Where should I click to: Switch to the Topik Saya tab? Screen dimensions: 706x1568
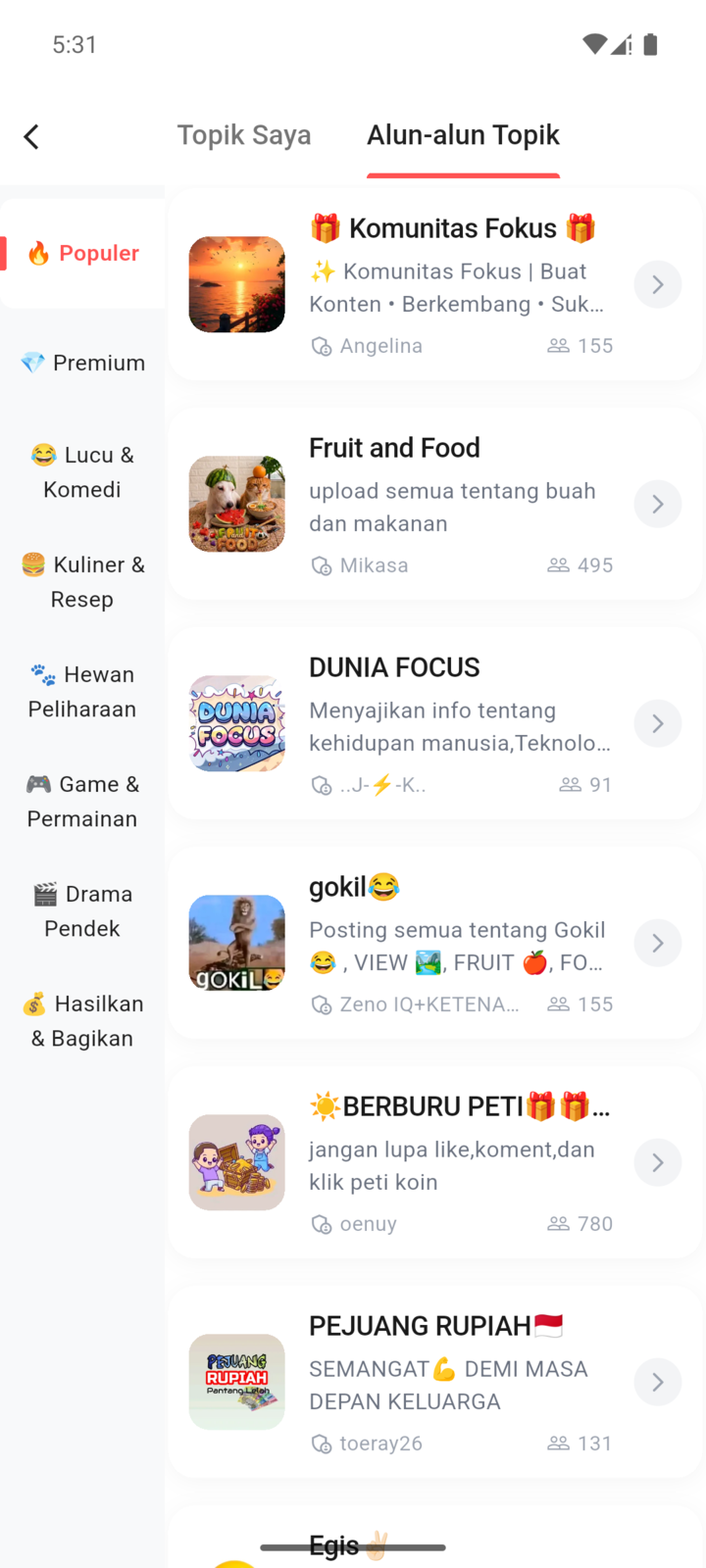pyautogui.click(x=244, y=135)
